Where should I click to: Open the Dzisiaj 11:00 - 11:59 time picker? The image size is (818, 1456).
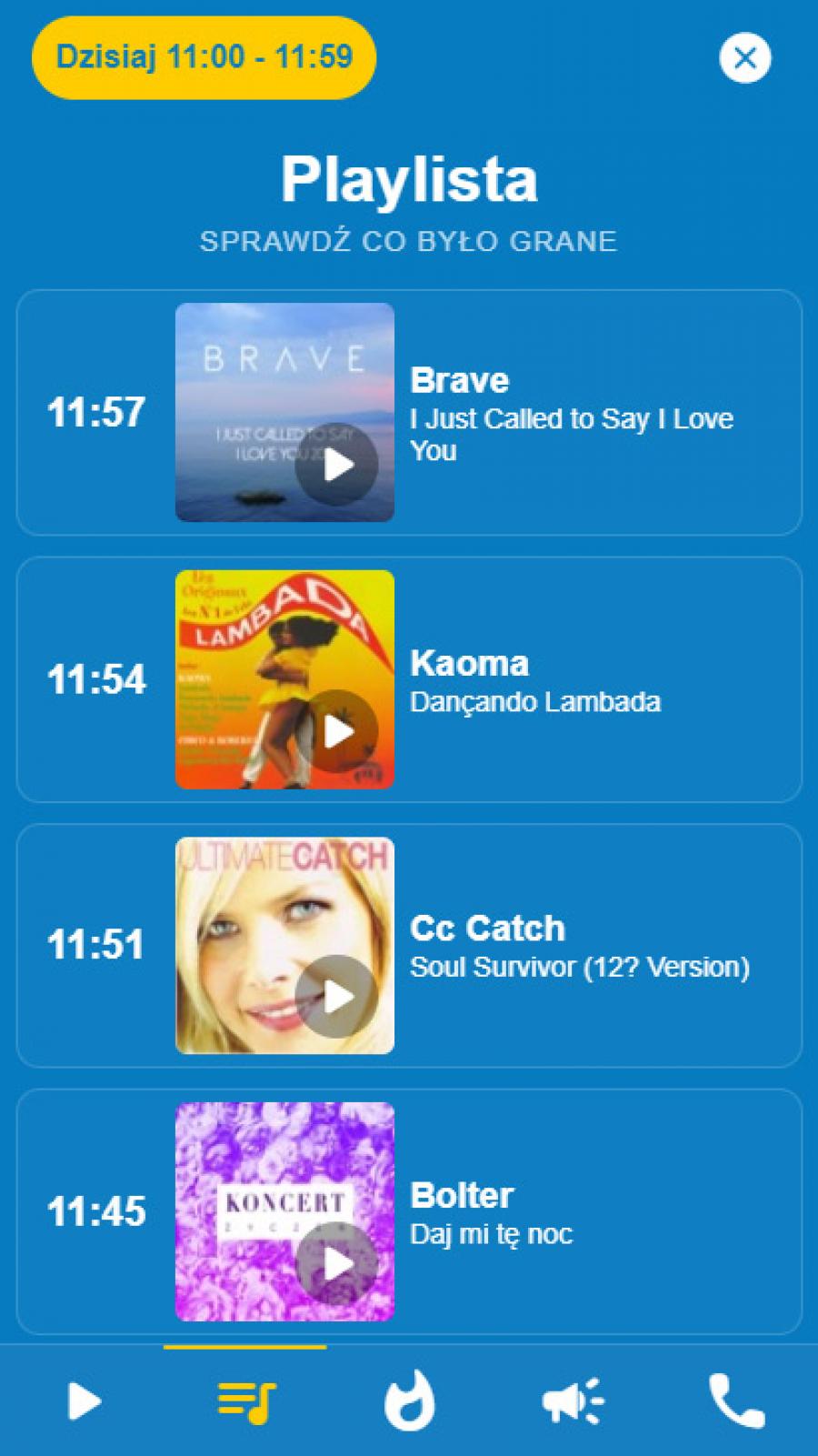(x=204, y=57)
